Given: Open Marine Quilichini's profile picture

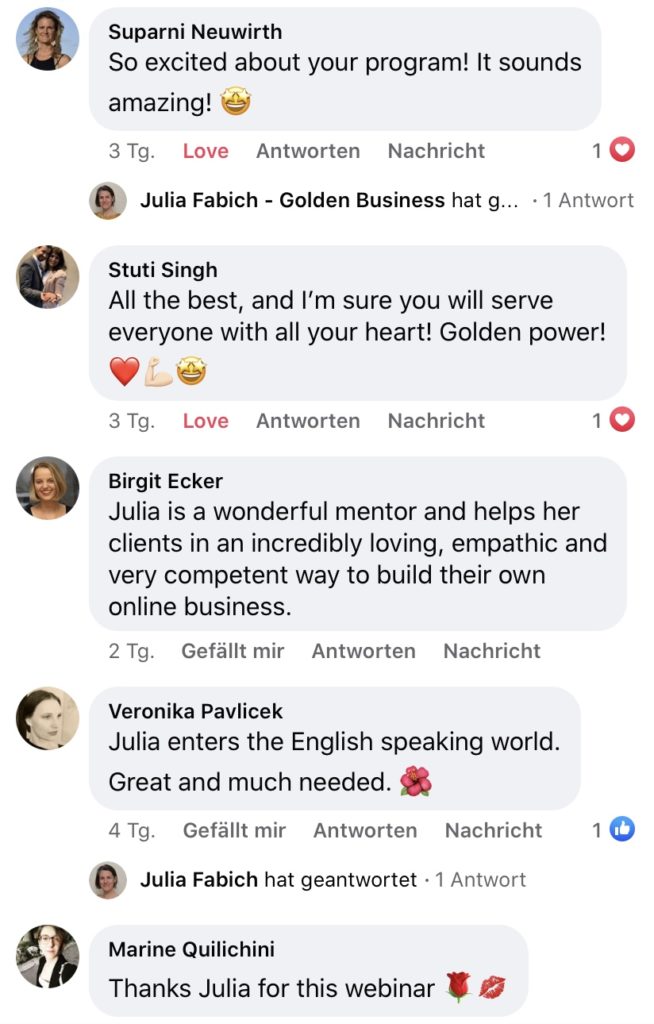Looking at the screenshot, I should coord(48,956).
